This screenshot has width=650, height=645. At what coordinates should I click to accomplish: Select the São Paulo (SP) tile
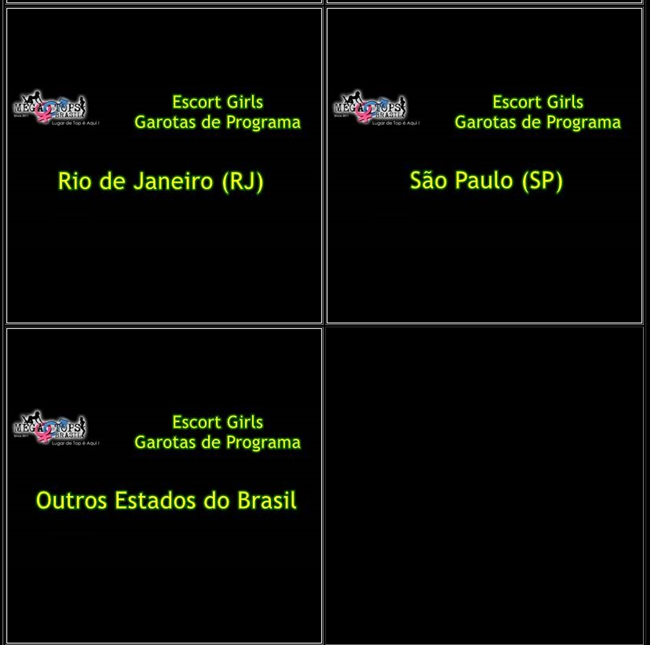point(485,166)
